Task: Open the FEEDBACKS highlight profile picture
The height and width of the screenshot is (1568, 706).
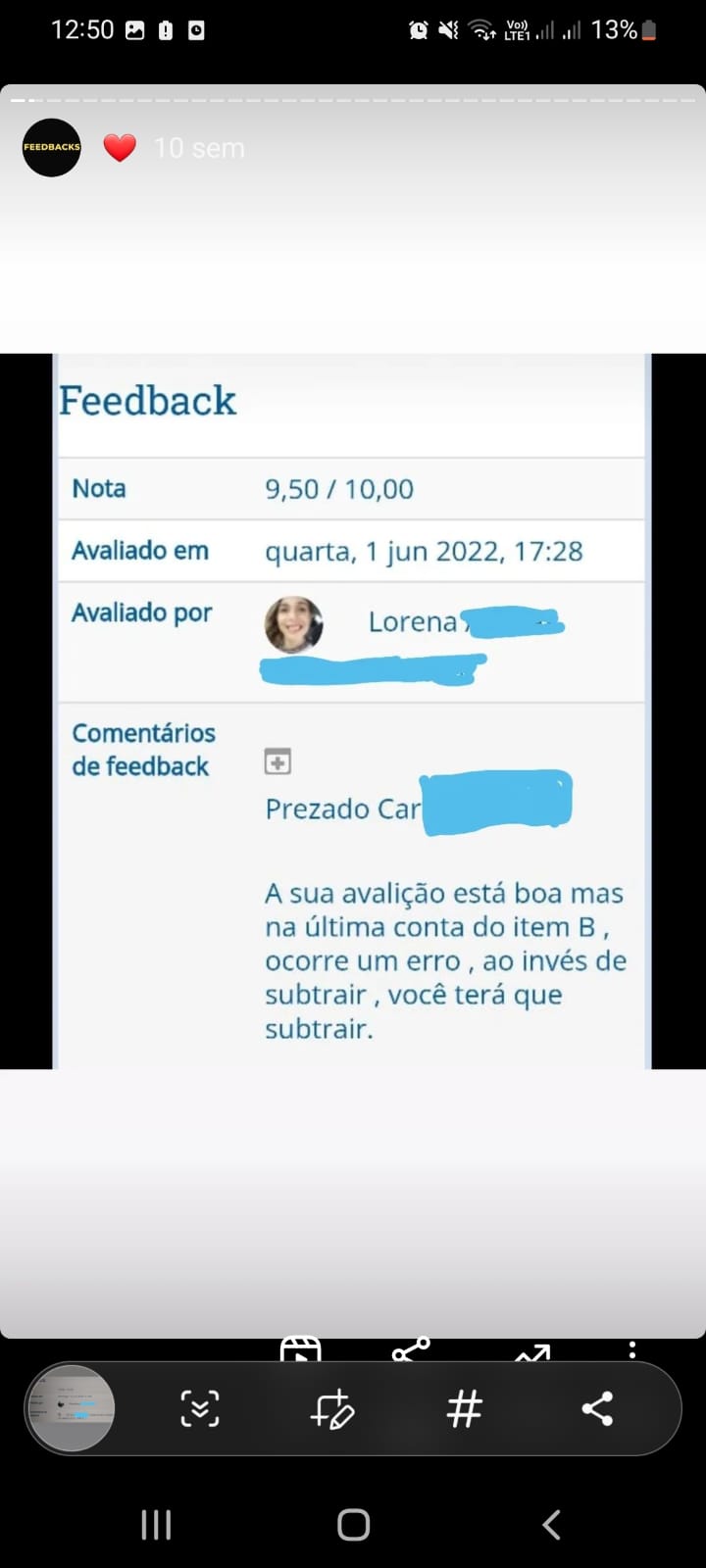Action: [x=51, y=147]
